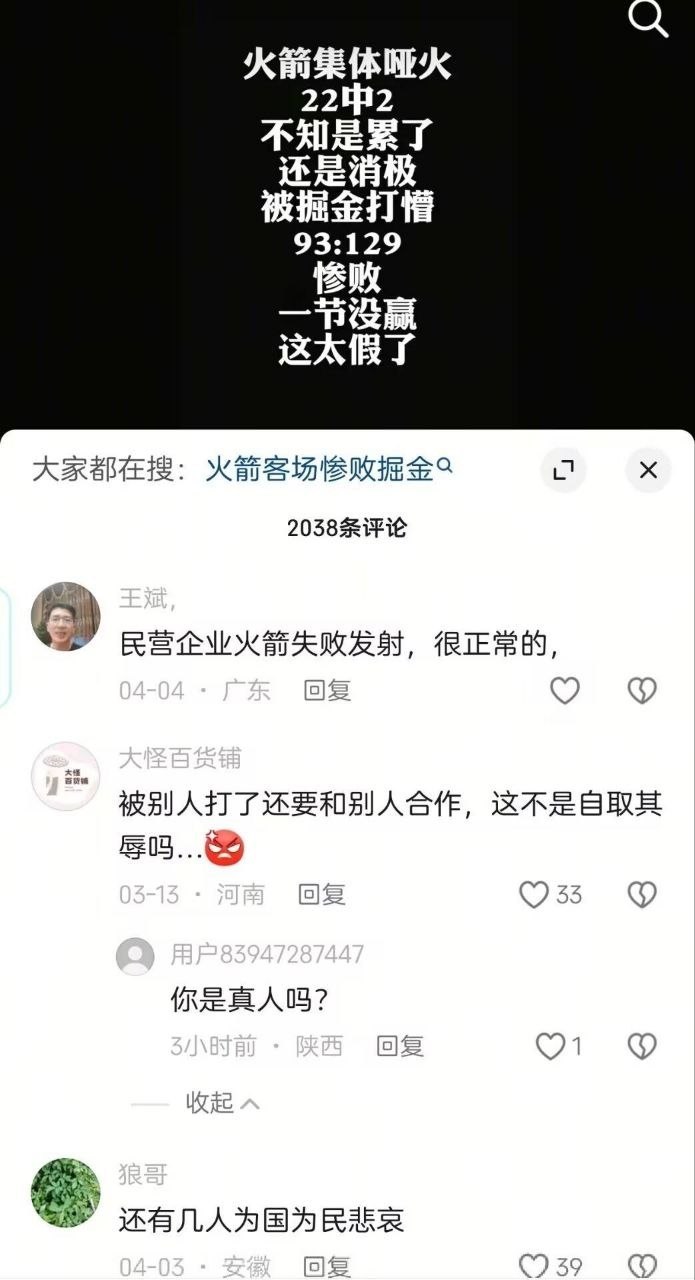The image size is (695, 1280).
Task: Dislike the reply from 用户83947287447
Action: 642,1046
